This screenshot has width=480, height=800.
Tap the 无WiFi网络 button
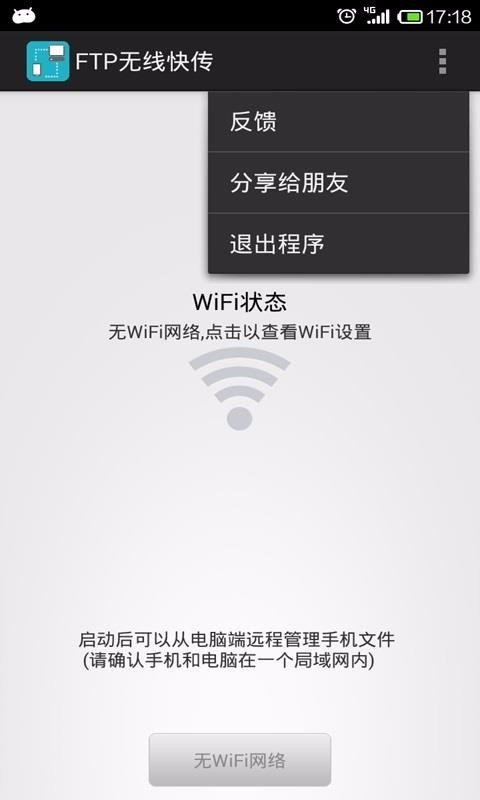tap(240, 760)
